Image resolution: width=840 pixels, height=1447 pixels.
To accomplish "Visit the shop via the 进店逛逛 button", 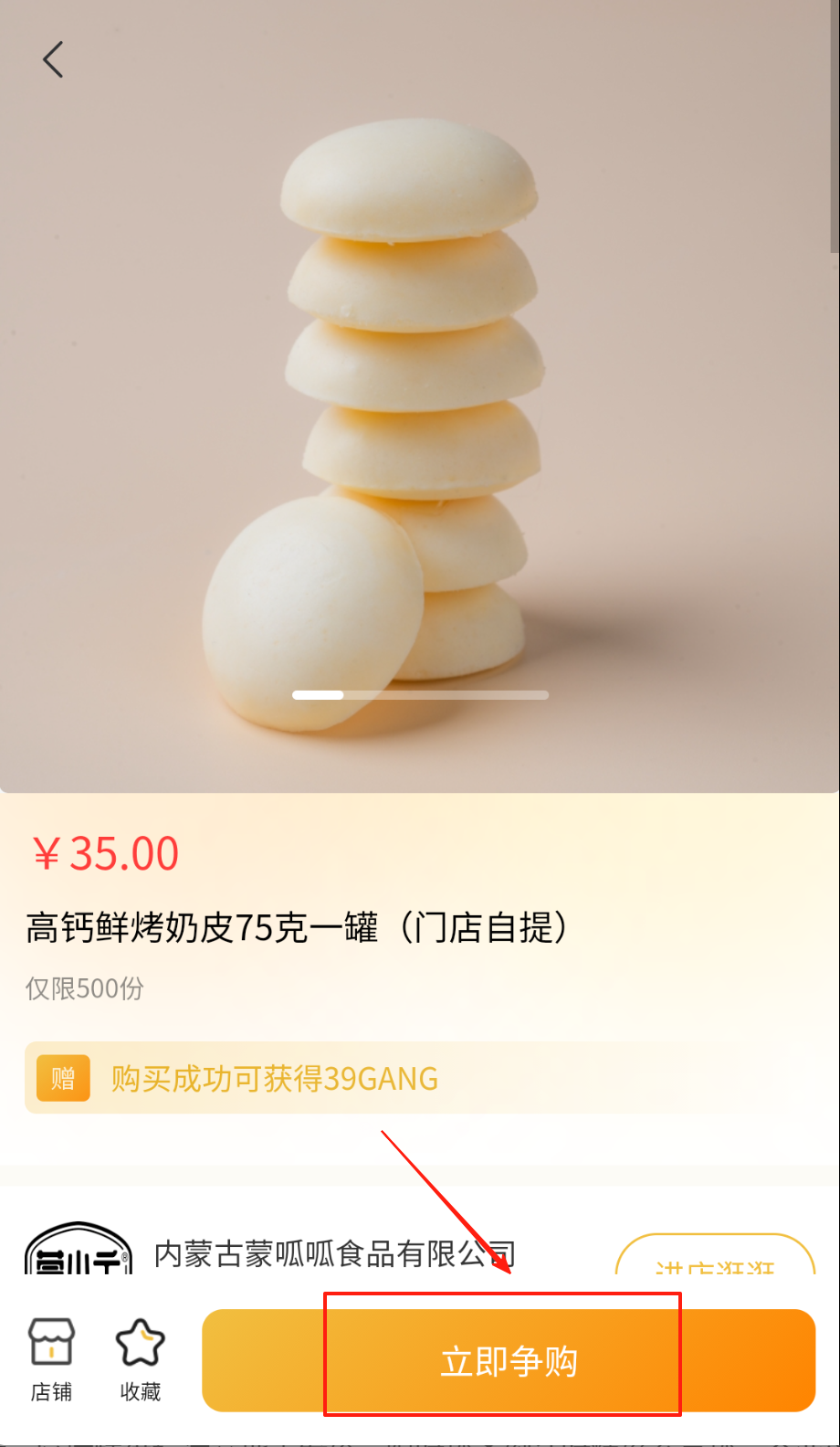I will [715, 1259].
